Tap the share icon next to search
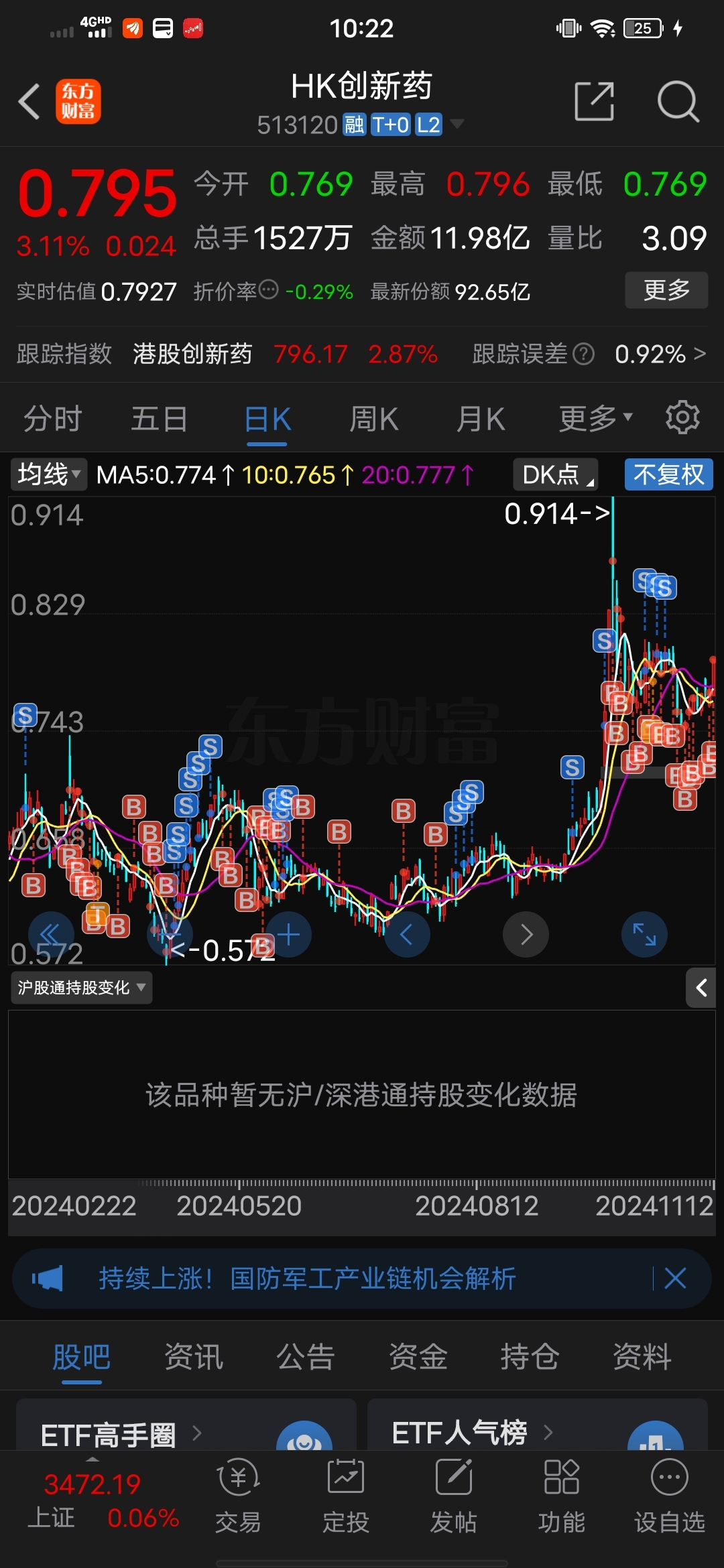This screenshot has width=724, height=1568. click(594, 102)
